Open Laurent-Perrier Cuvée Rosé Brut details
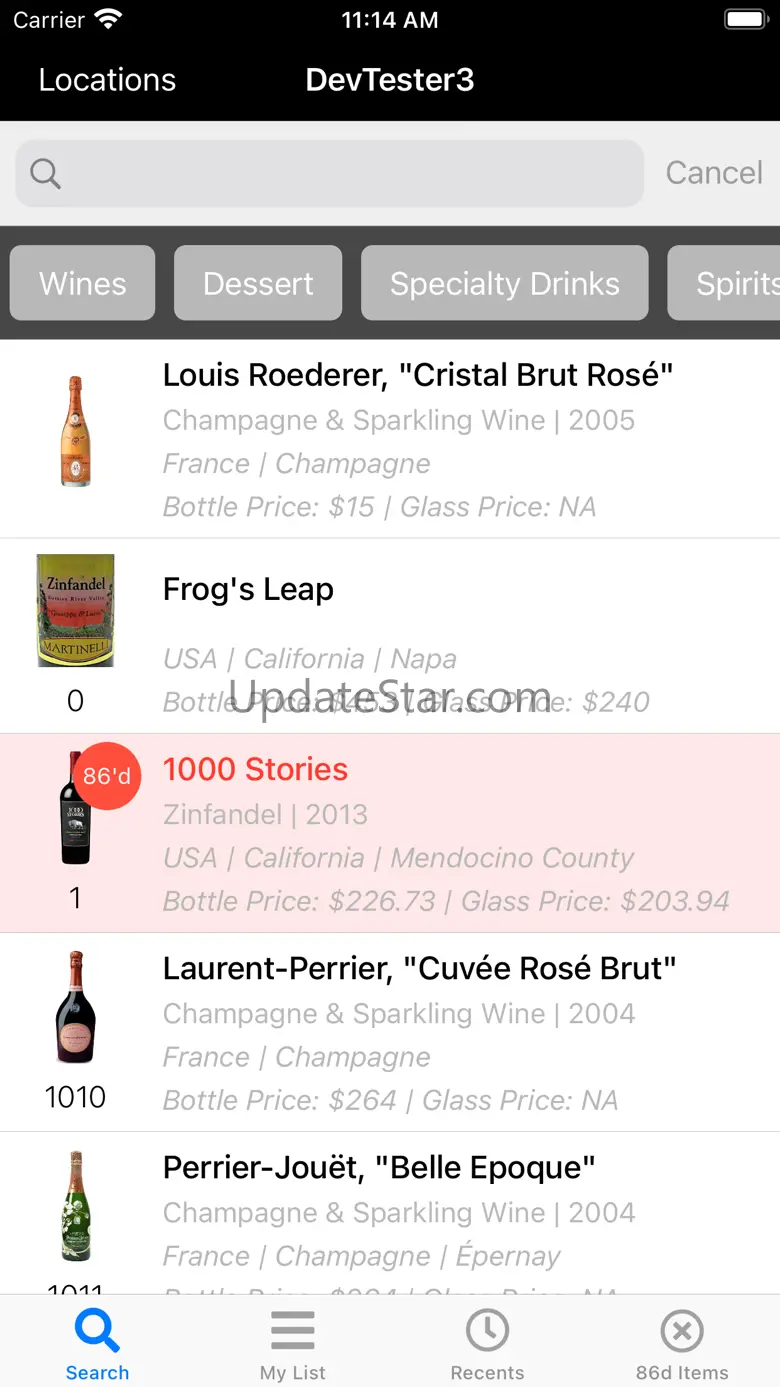 pos(420,1032)
